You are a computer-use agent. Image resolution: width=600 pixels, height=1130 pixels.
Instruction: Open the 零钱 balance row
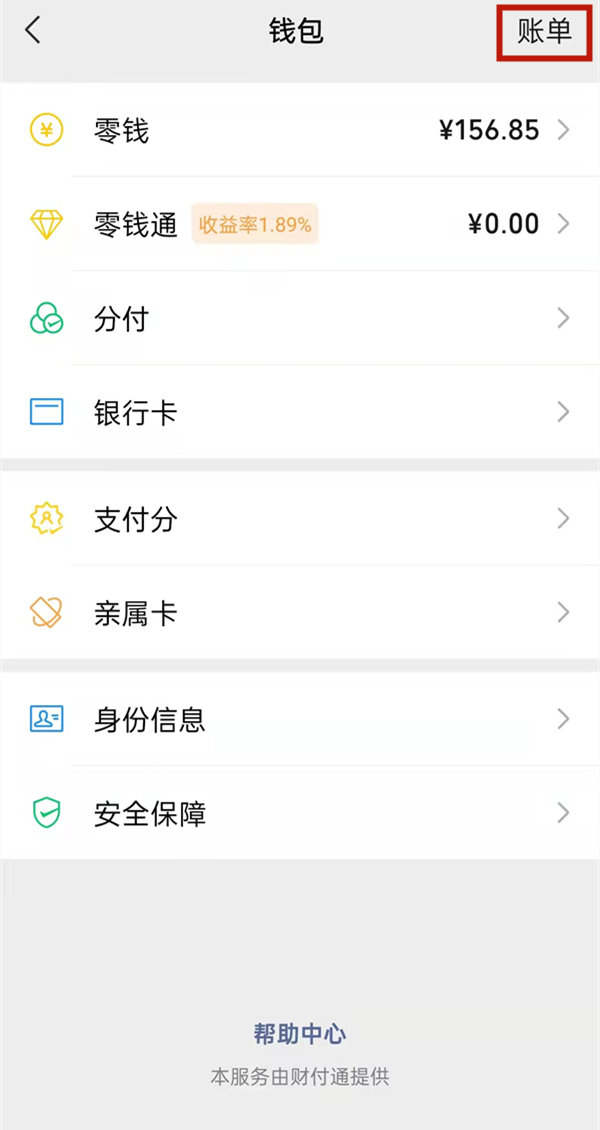coord(300,130)
